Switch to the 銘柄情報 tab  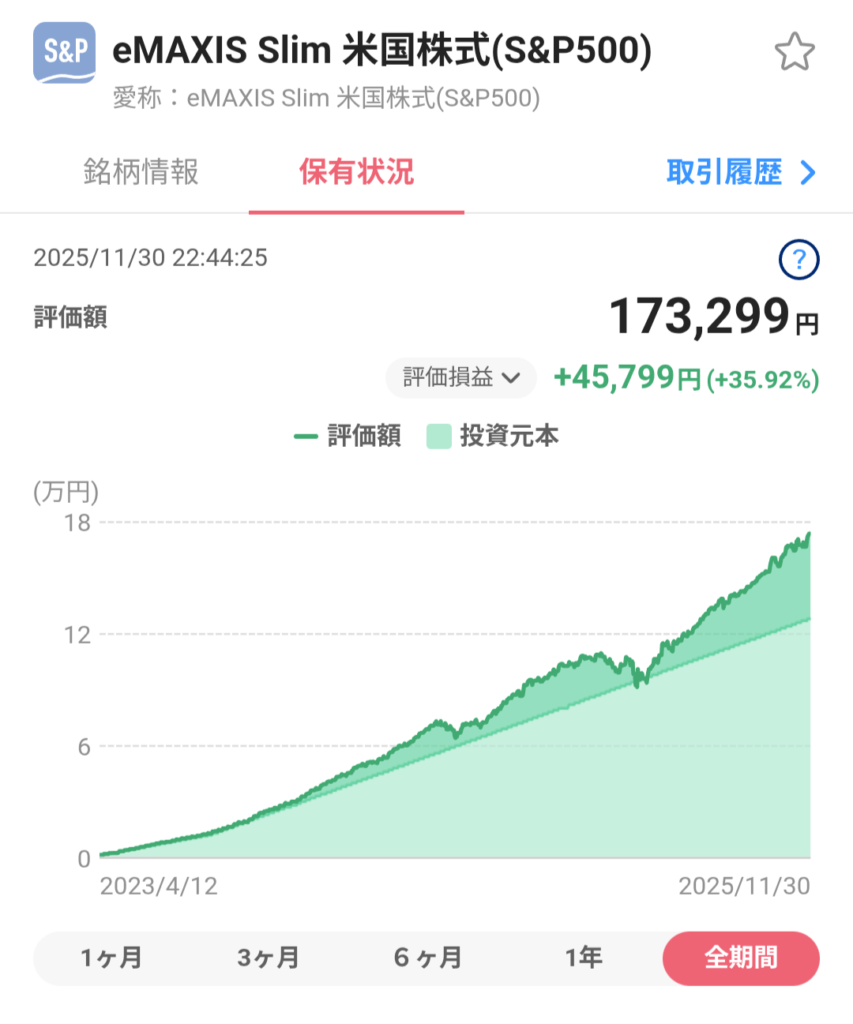pos(141,172)
